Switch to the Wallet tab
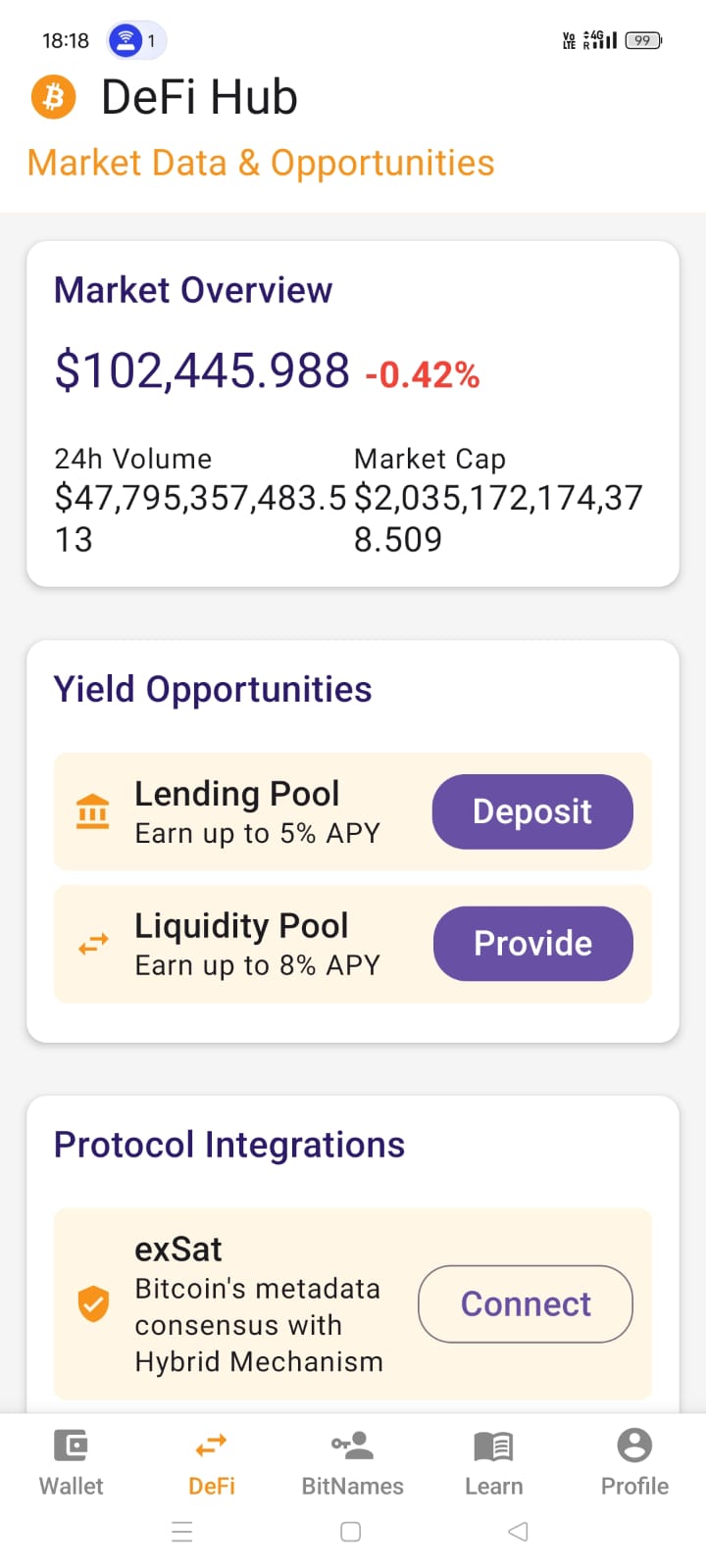 [71, 1462]
